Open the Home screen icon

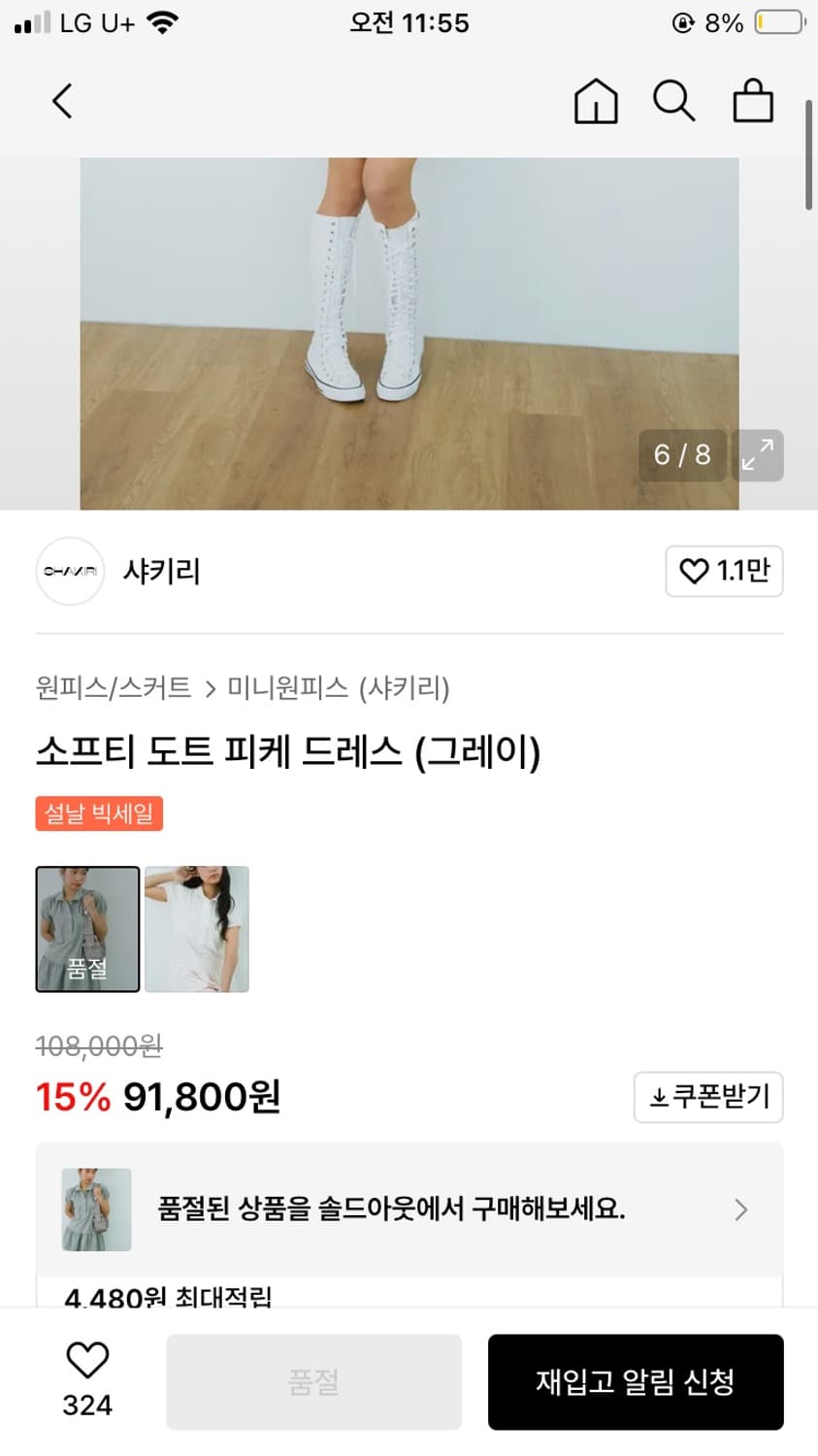click(x=596, y=100)
